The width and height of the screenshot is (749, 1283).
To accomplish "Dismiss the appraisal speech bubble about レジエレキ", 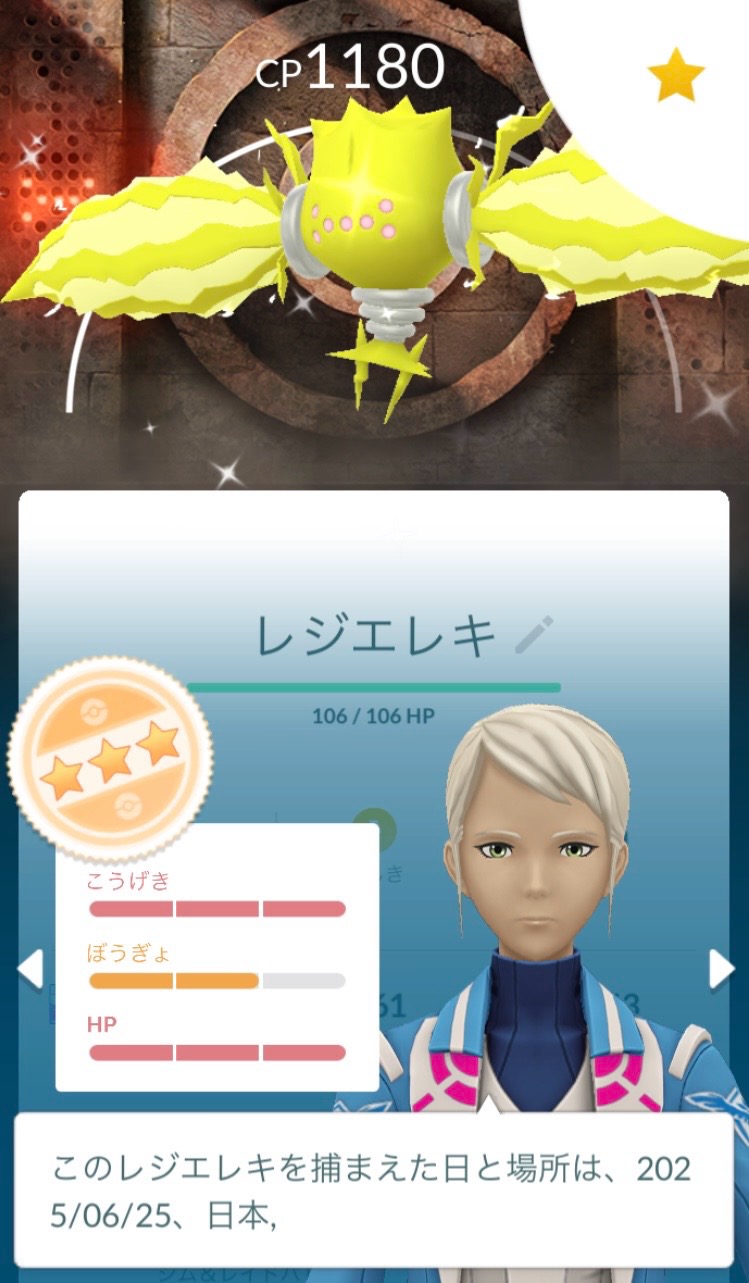I will tap(373, 1189).
